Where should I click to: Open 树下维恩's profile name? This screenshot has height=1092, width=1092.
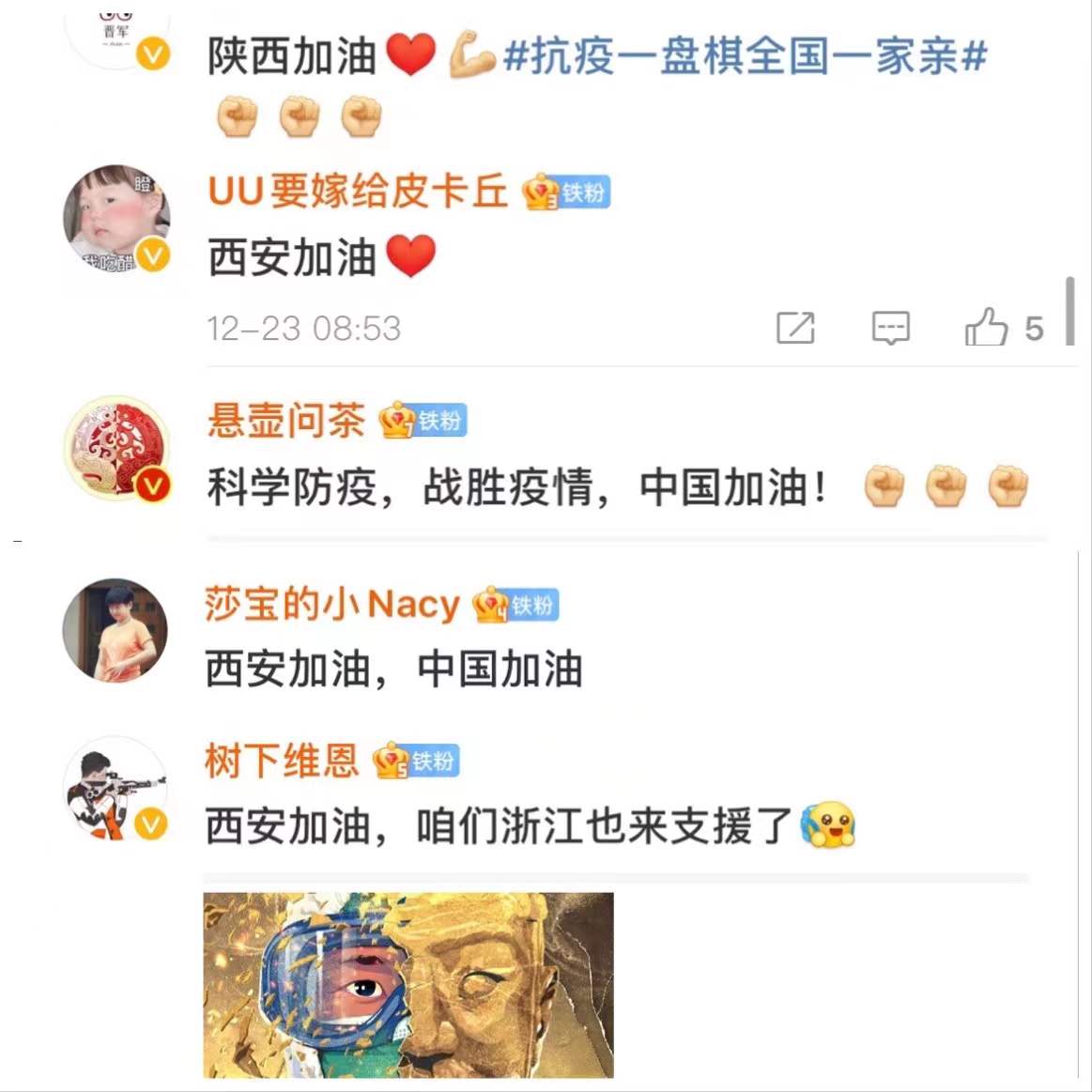coord(282,760)
